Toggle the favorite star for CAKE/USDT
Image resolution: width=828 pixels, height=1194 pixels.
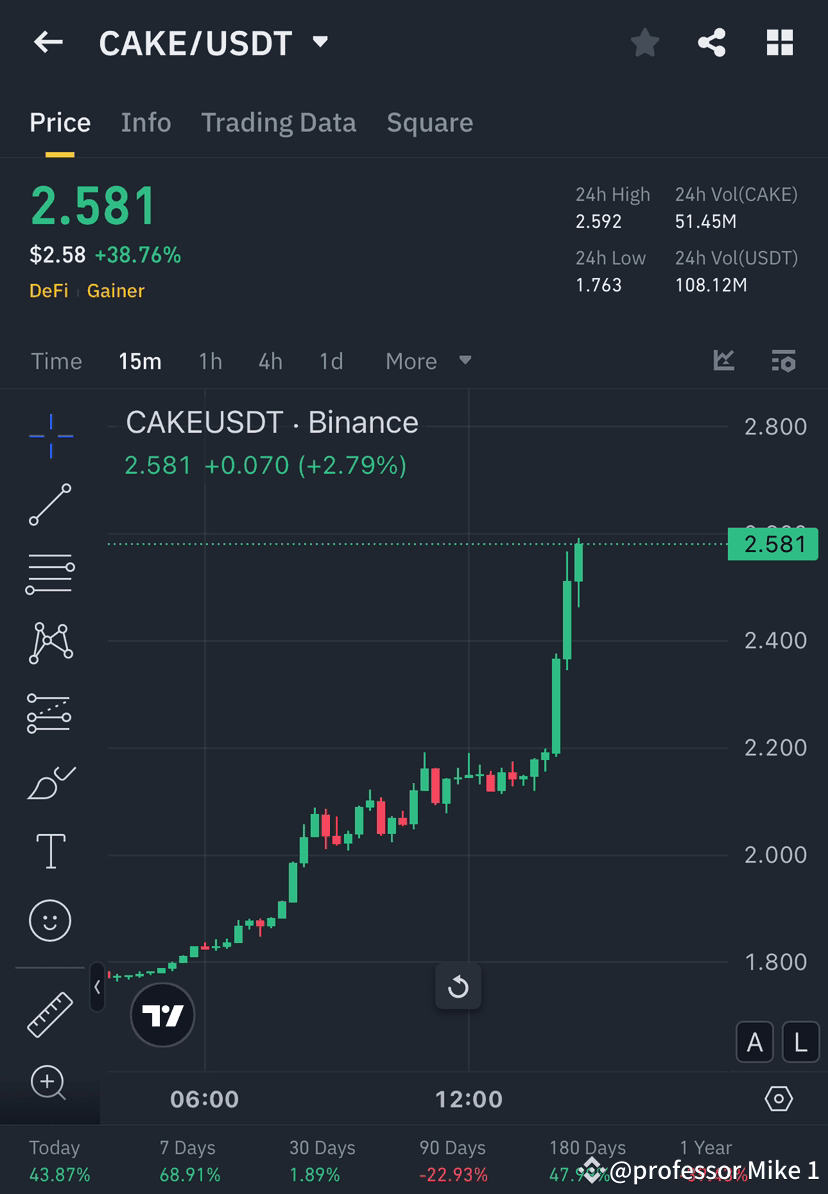(x=644, y=42)
